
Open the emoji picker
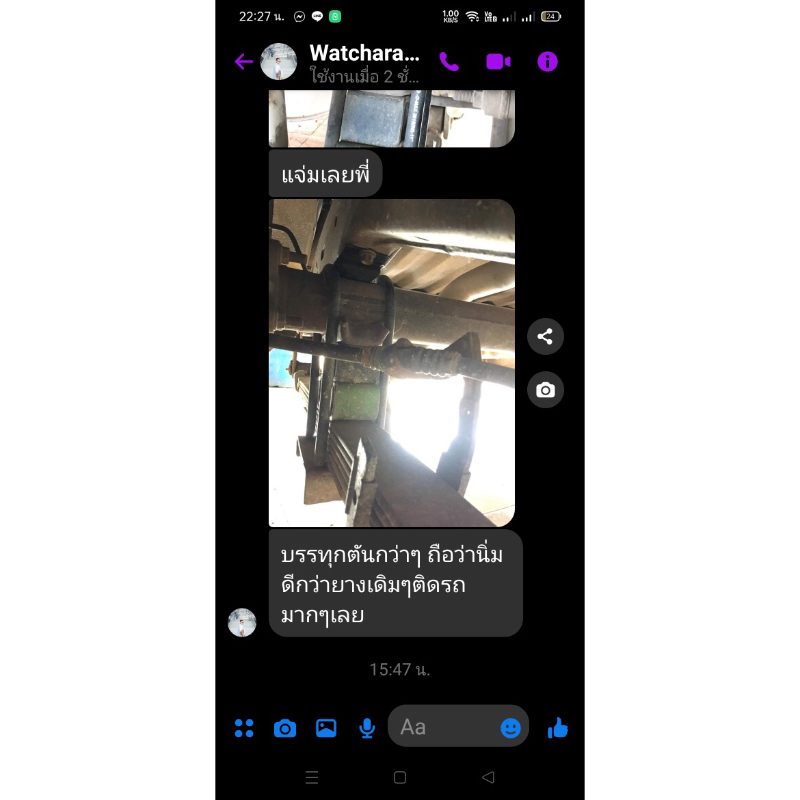(x=510, y=728)
